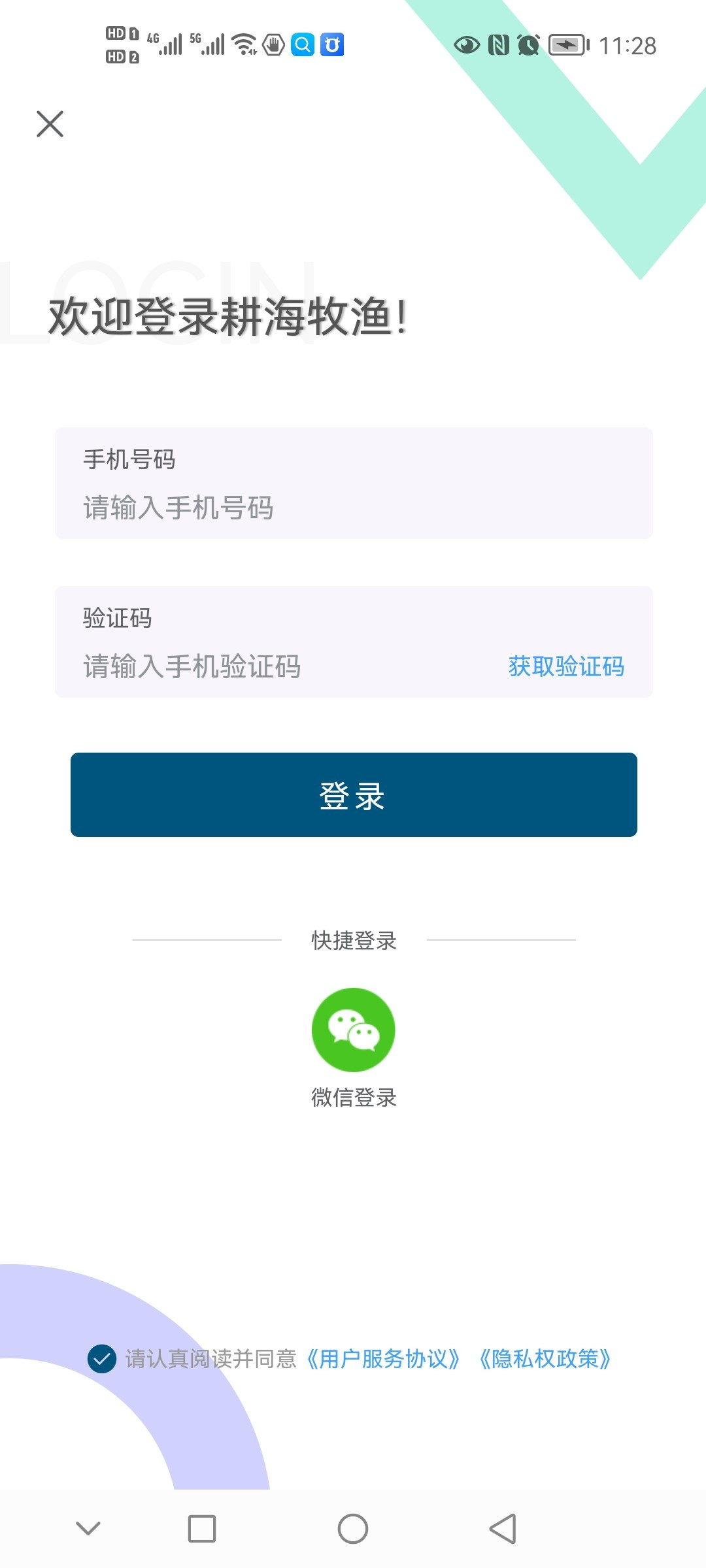This screenshot has height=1568, width=706.
Task: Tap the blue search icon in status bar
Action: click(x=301, y=44)
